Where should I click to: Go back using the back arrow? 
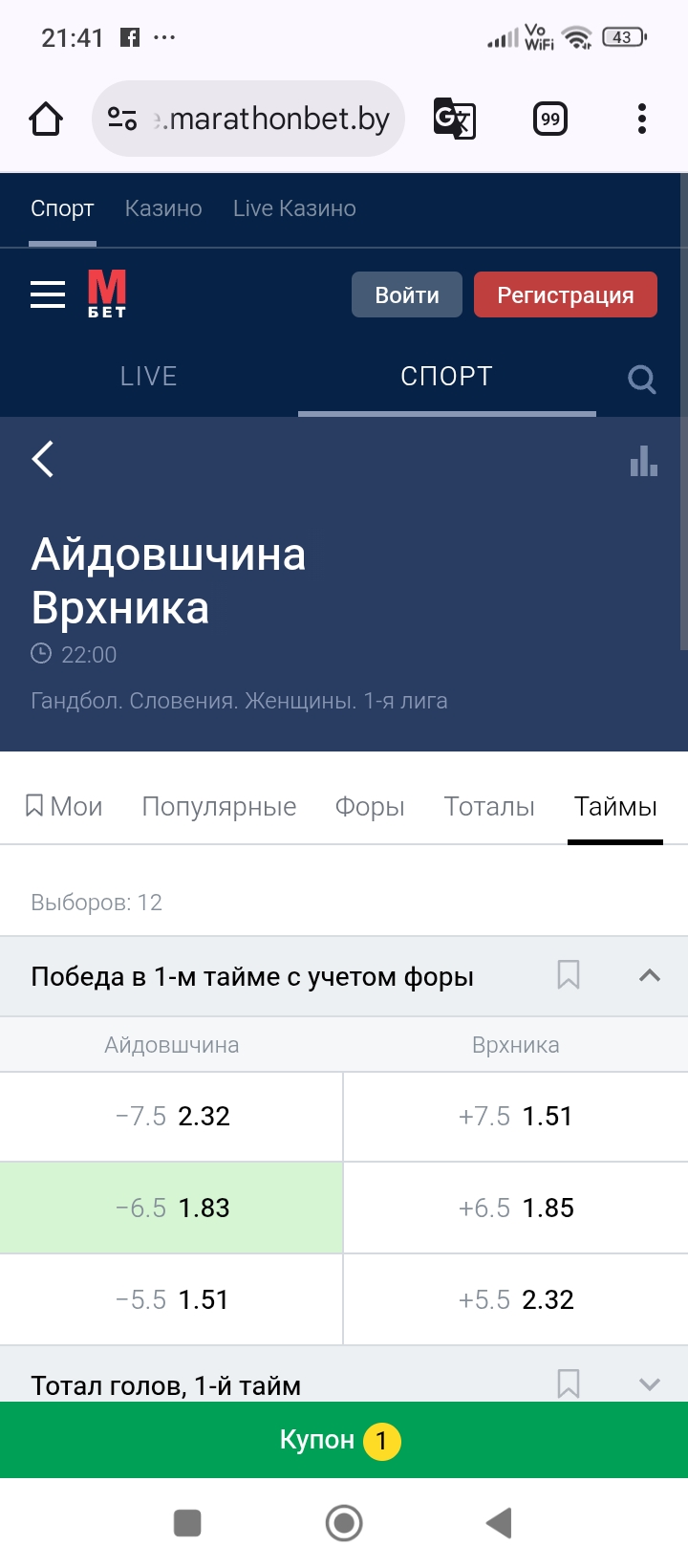(42, 460)
